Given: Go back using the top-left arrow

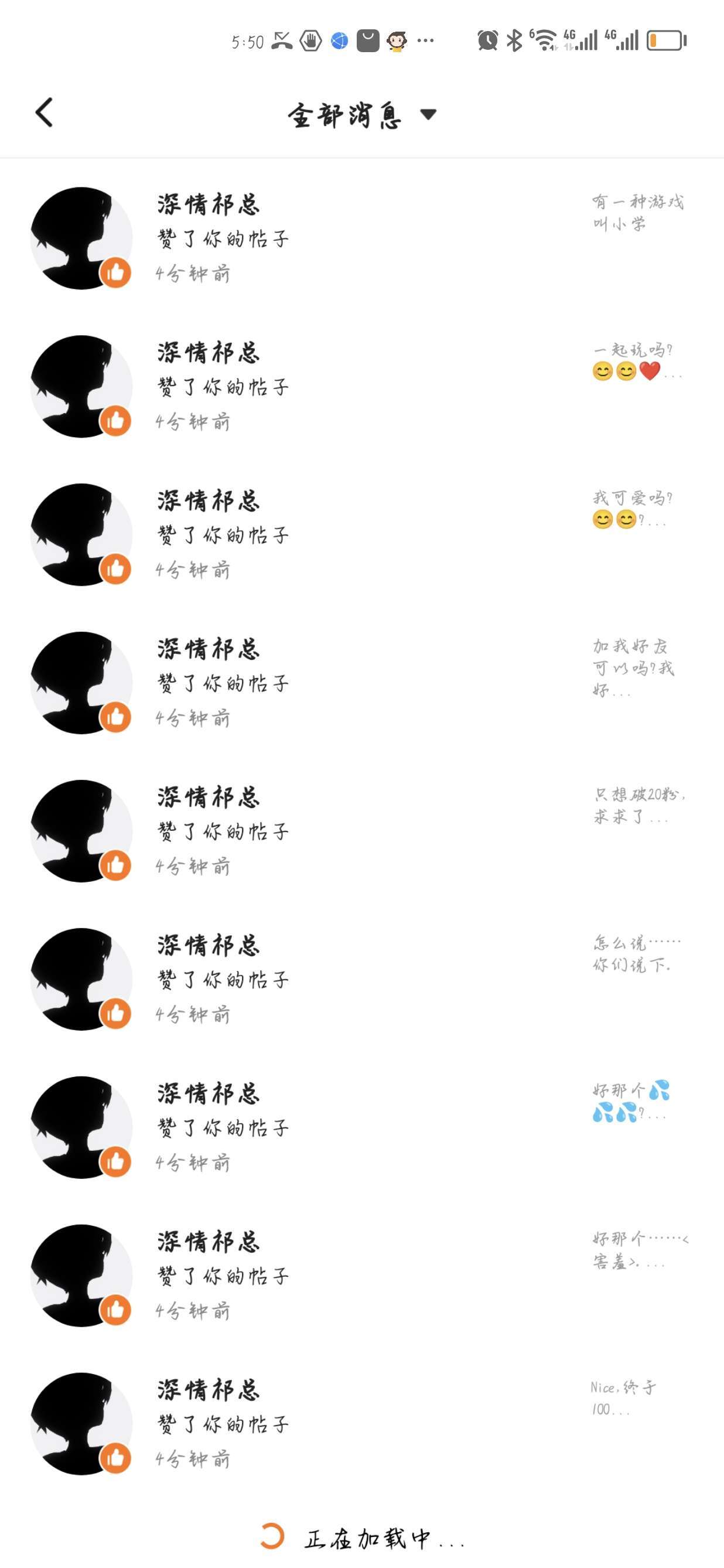Looking at the screenshot, I should tap(45, 113).
